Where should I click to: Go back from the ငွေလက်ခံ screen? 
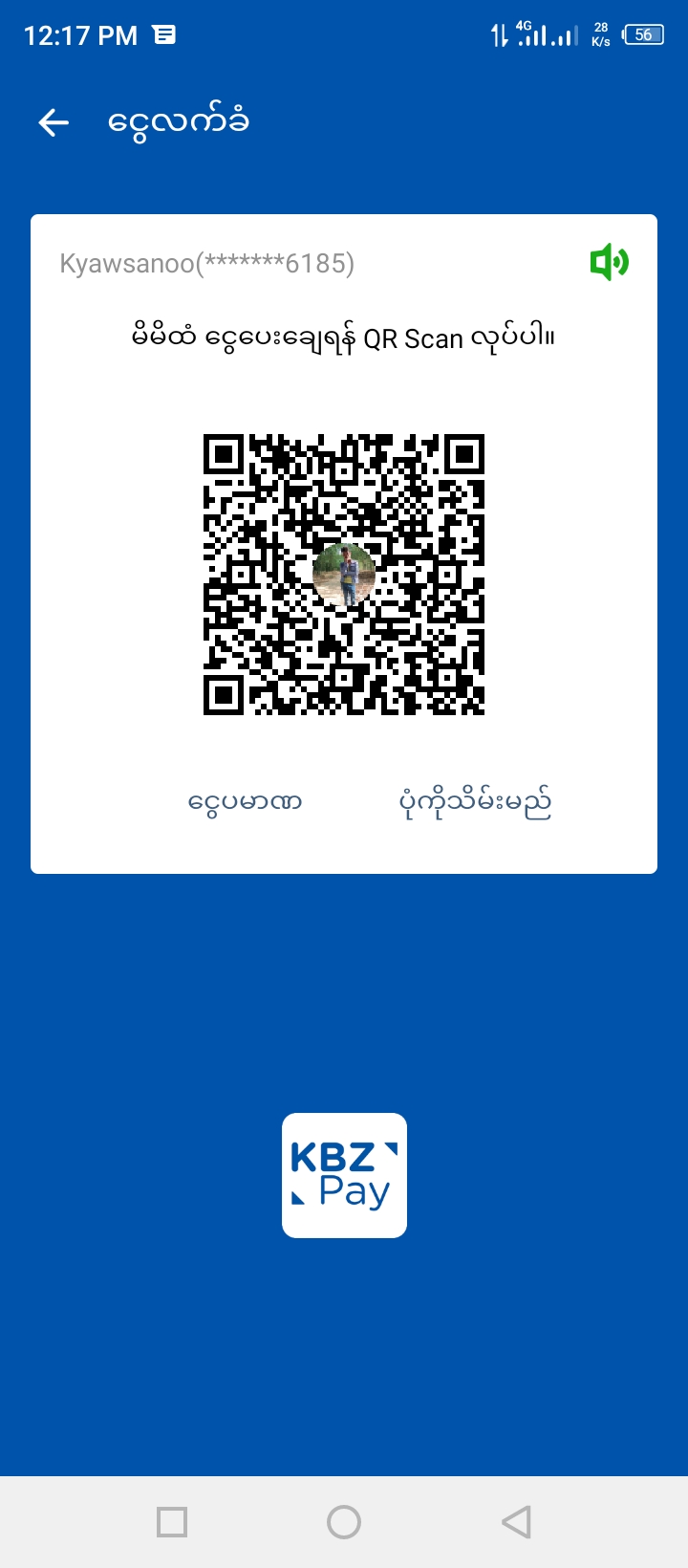(x=54, y=122)
